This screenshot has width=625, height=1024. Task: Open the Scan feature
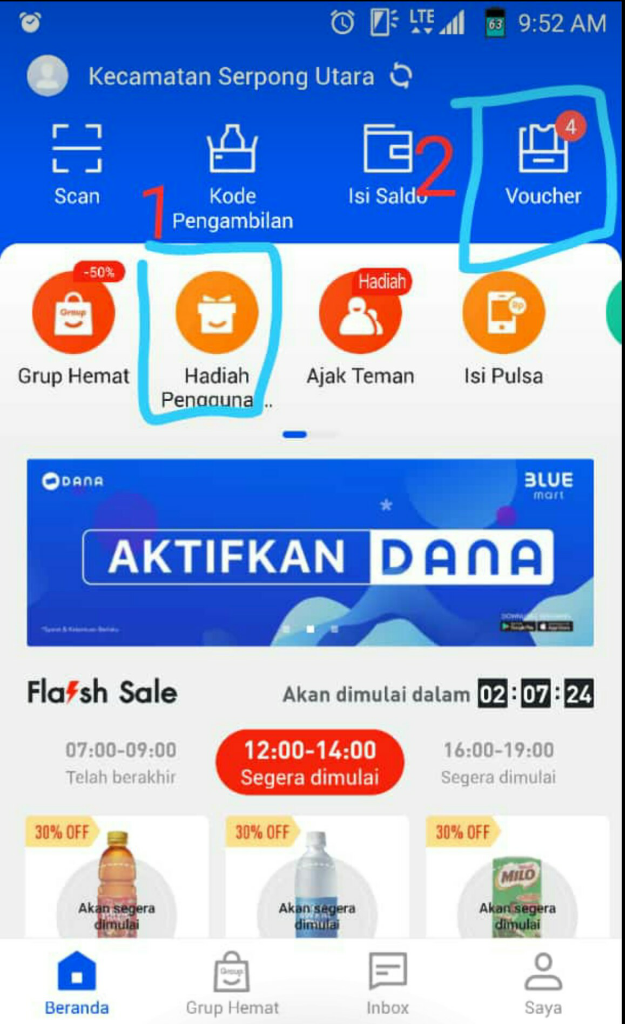coord(76,165)
